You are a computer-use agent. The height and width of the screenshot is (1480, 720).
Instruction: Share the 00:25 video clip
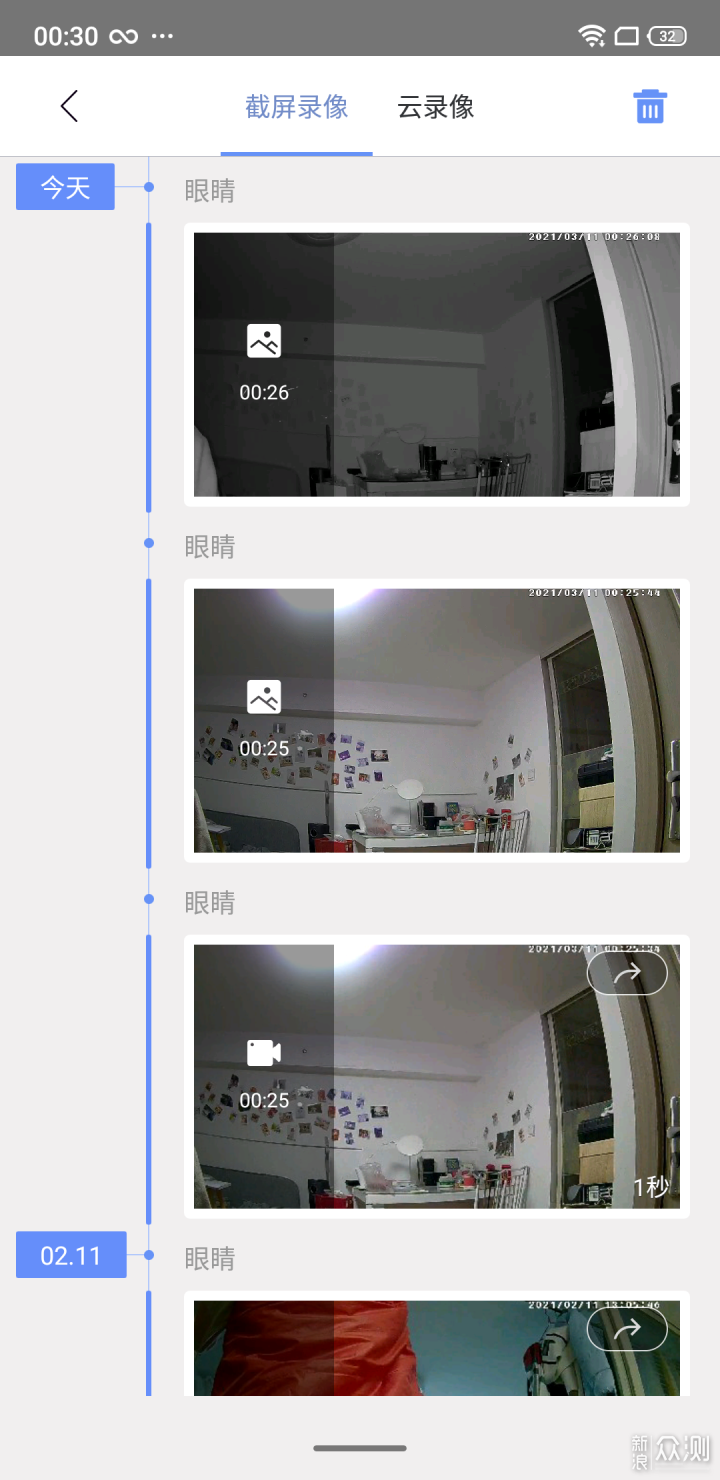(x=627, y=973)
